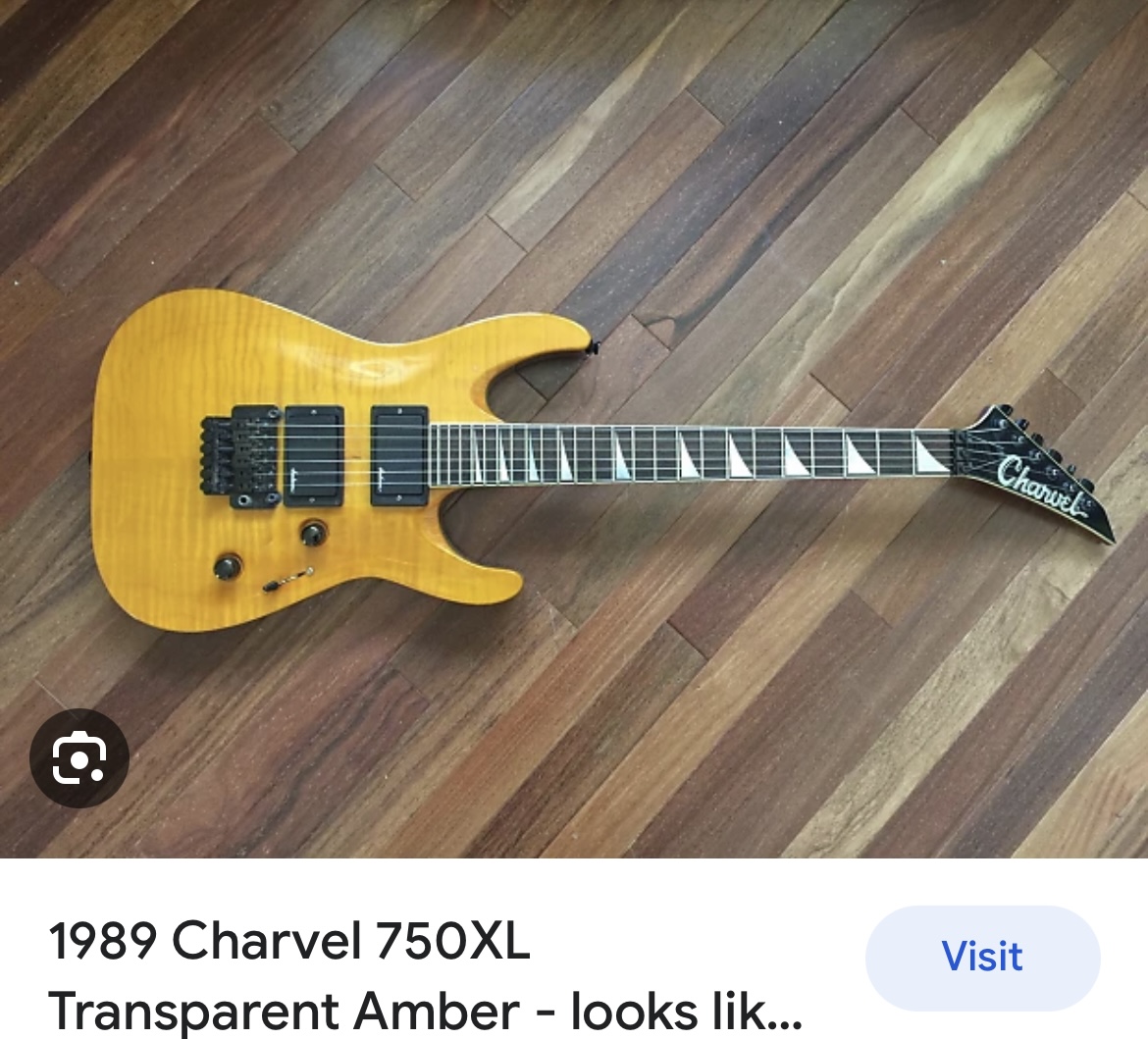Tap the Visit button
1148x1039 pixels.
click(x=982, y=957)
